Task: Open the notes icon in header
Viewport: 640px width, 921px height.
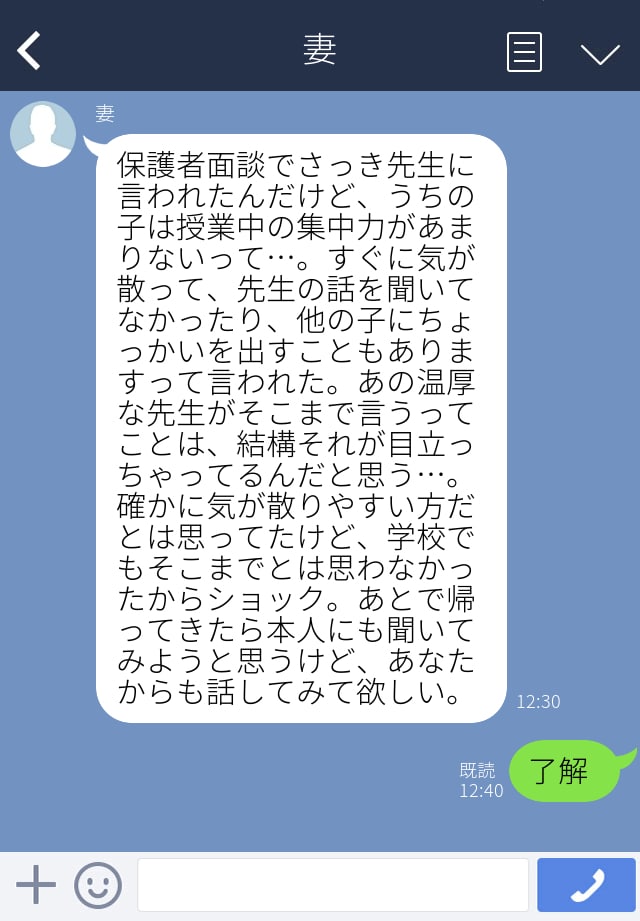Action: (524, 52)
